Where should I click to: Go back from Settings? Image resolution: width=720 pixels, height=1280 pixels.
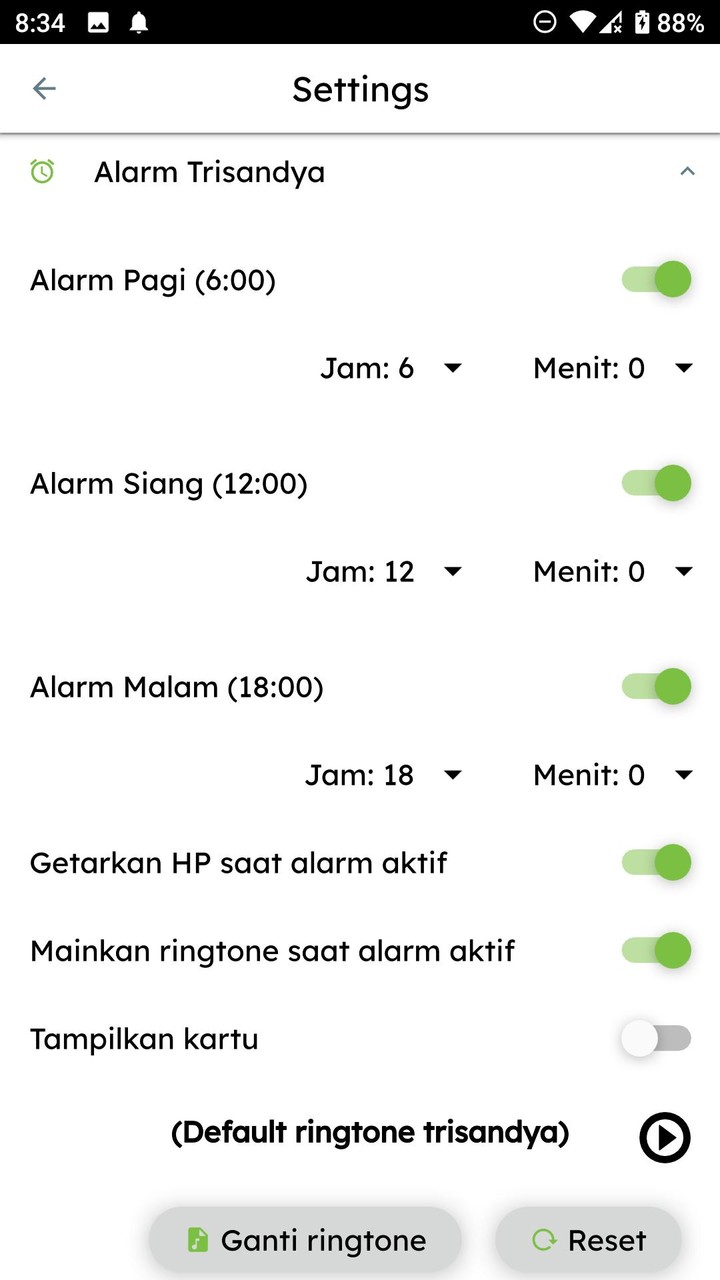coord(44,89)
